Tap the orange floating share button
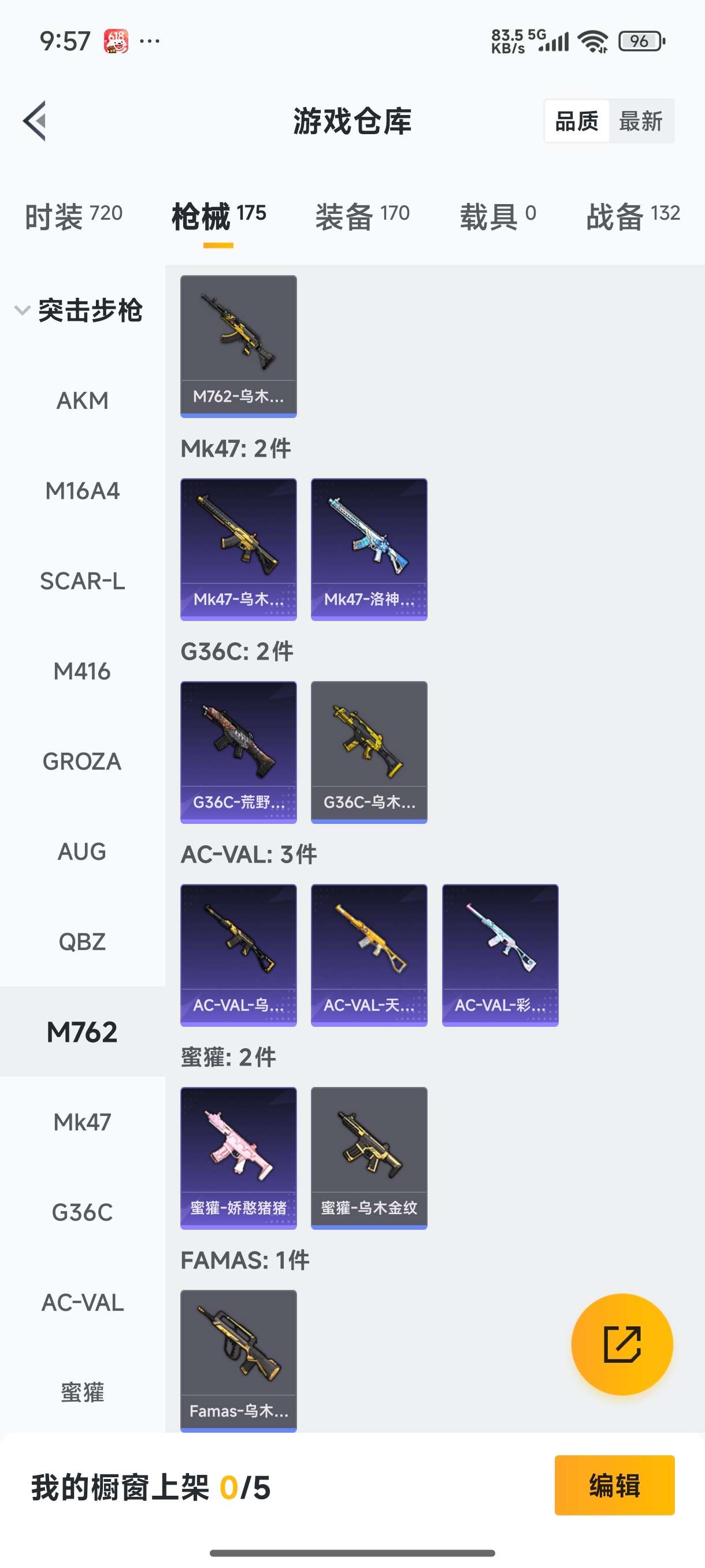This screenshot has height=1568, width=705. pos(622,1344)
